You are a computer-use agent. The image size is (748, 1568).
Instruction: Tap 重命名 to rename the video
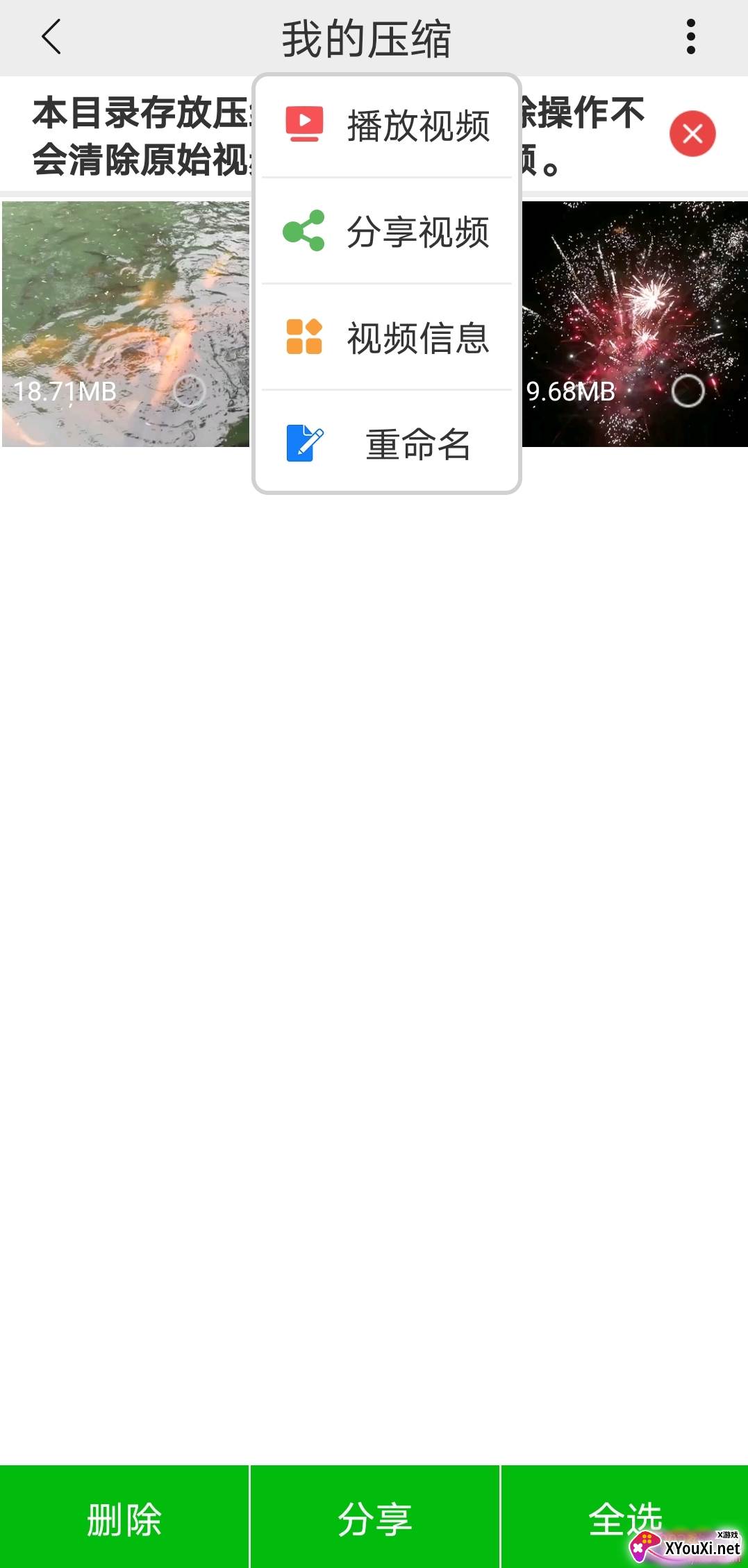click(x=387, y=444)
